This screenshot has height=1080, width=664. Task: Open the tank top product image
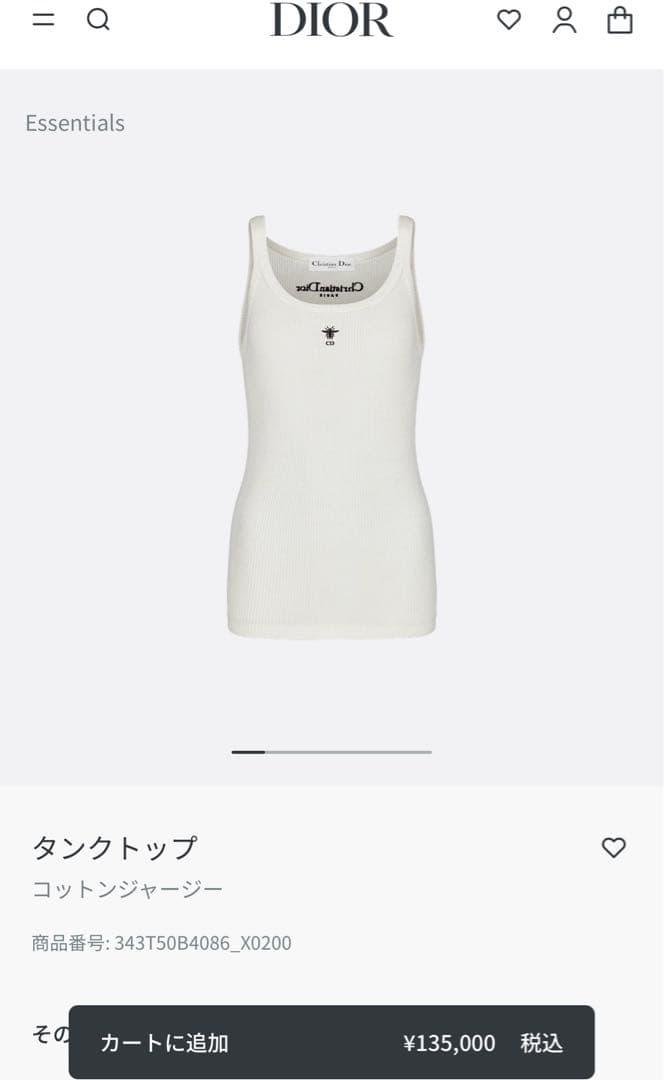(x=332, y=427)
